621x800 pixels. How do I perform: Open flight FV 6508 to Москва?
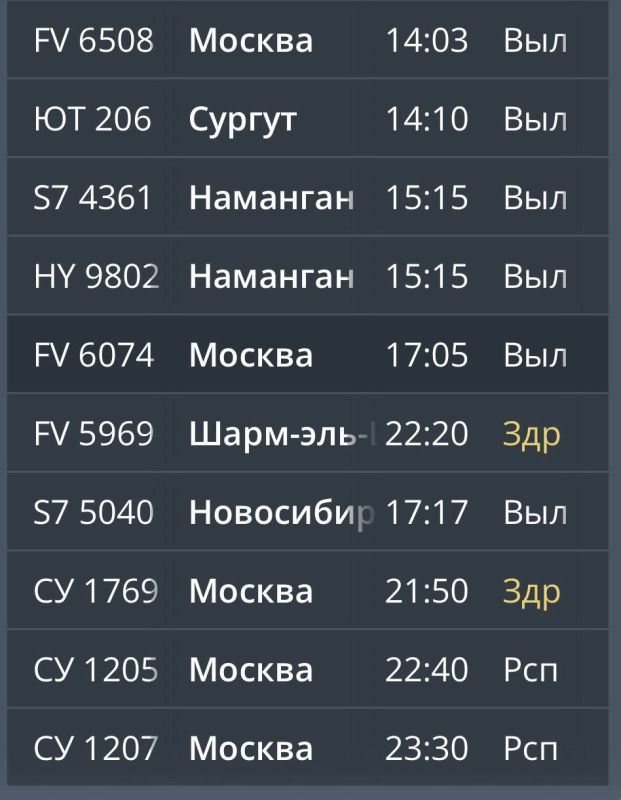[x=300, y=41]
